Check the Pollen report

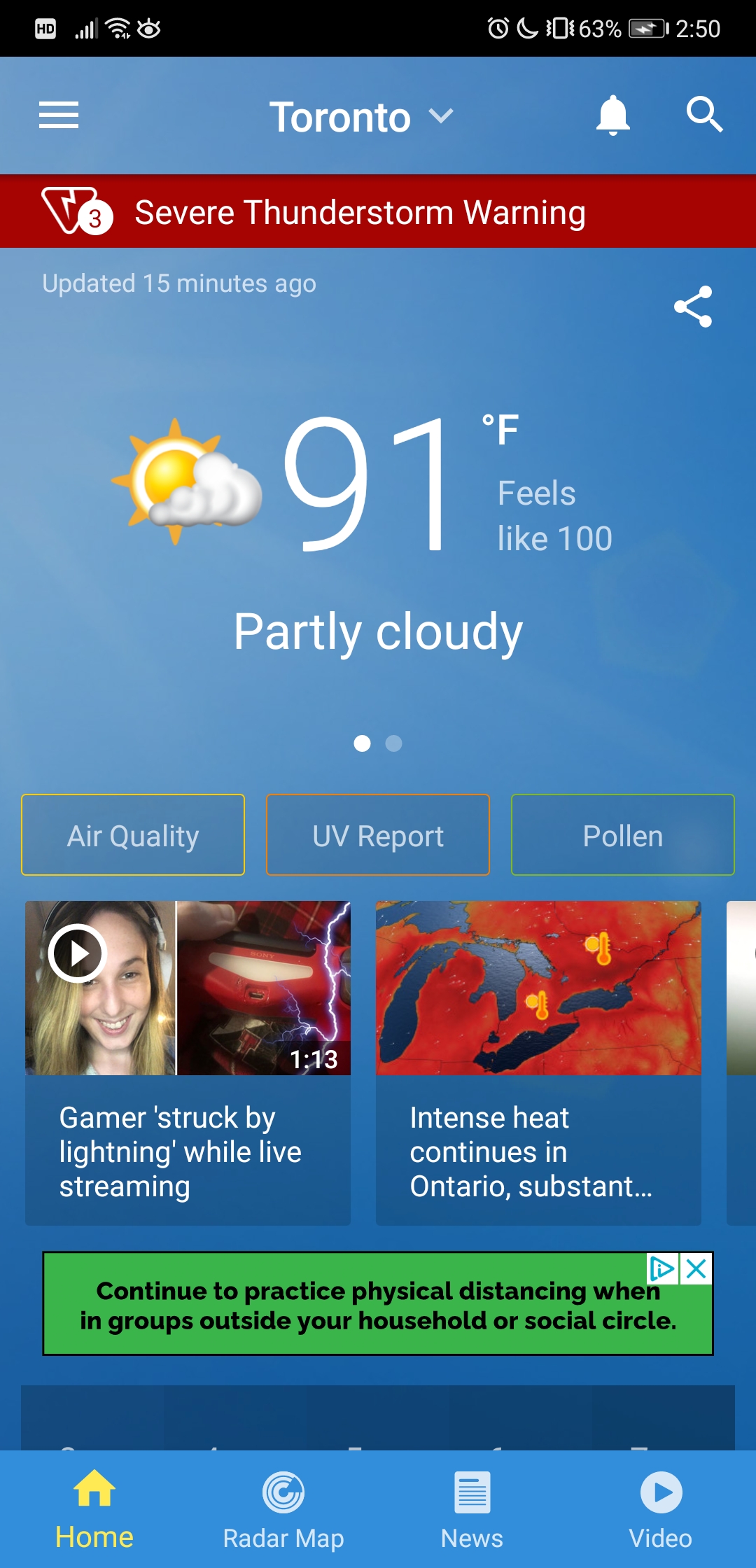622,835
